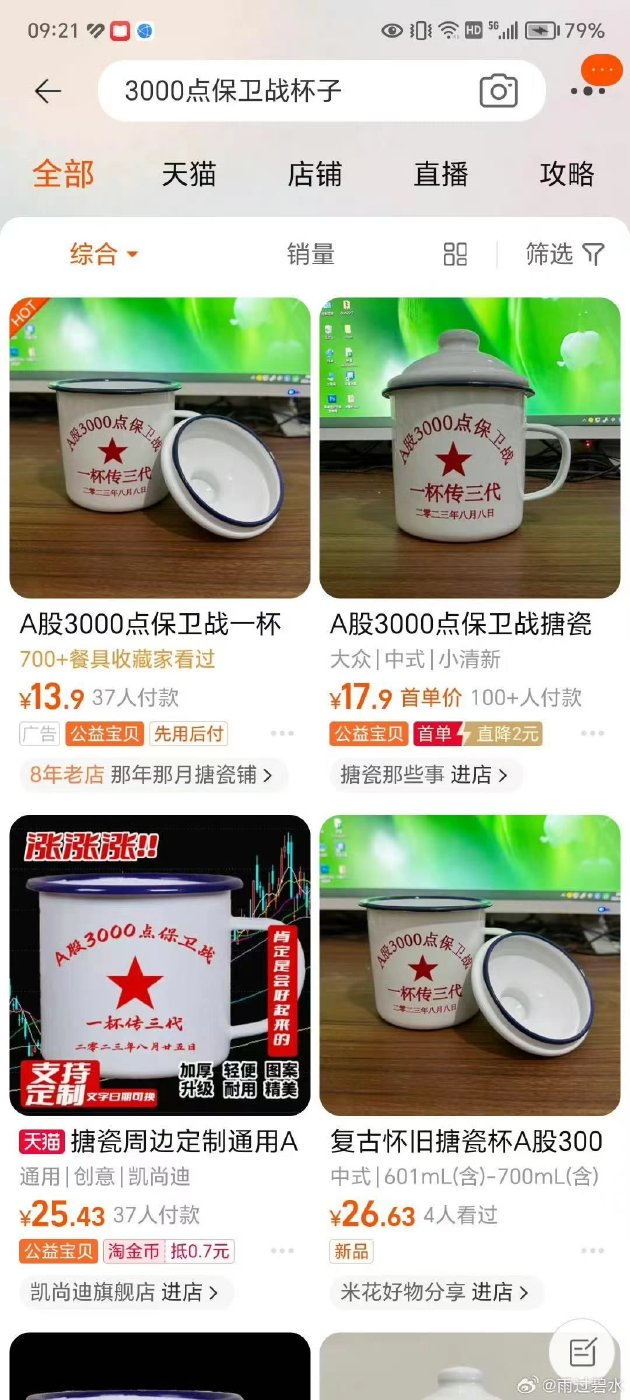
Task: Open more options on the ¥17.9 item
Action: point(592,734)
